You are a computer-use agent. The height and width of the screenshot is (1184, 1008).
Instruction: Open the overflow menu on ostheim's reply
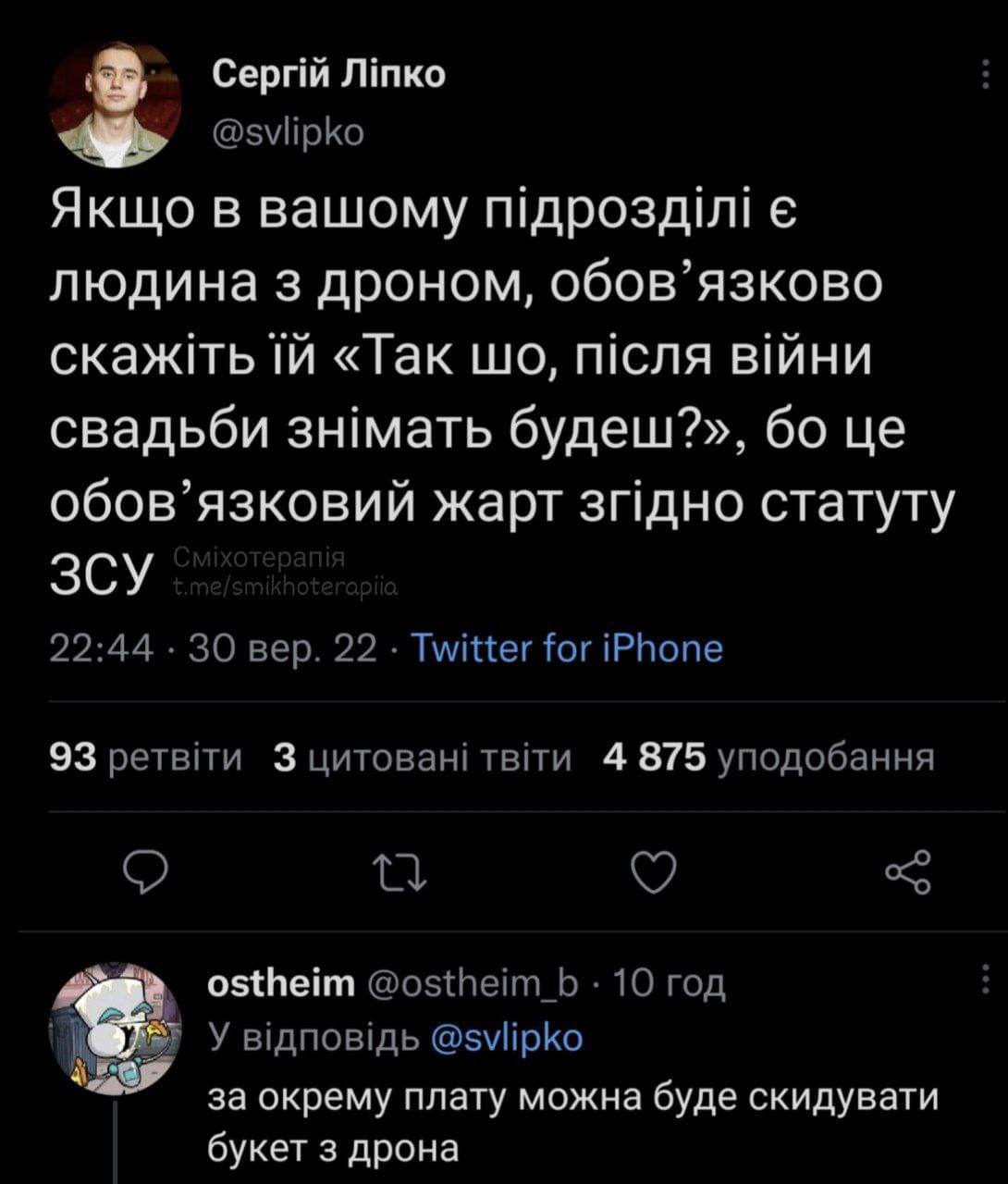tap(984, 979)
